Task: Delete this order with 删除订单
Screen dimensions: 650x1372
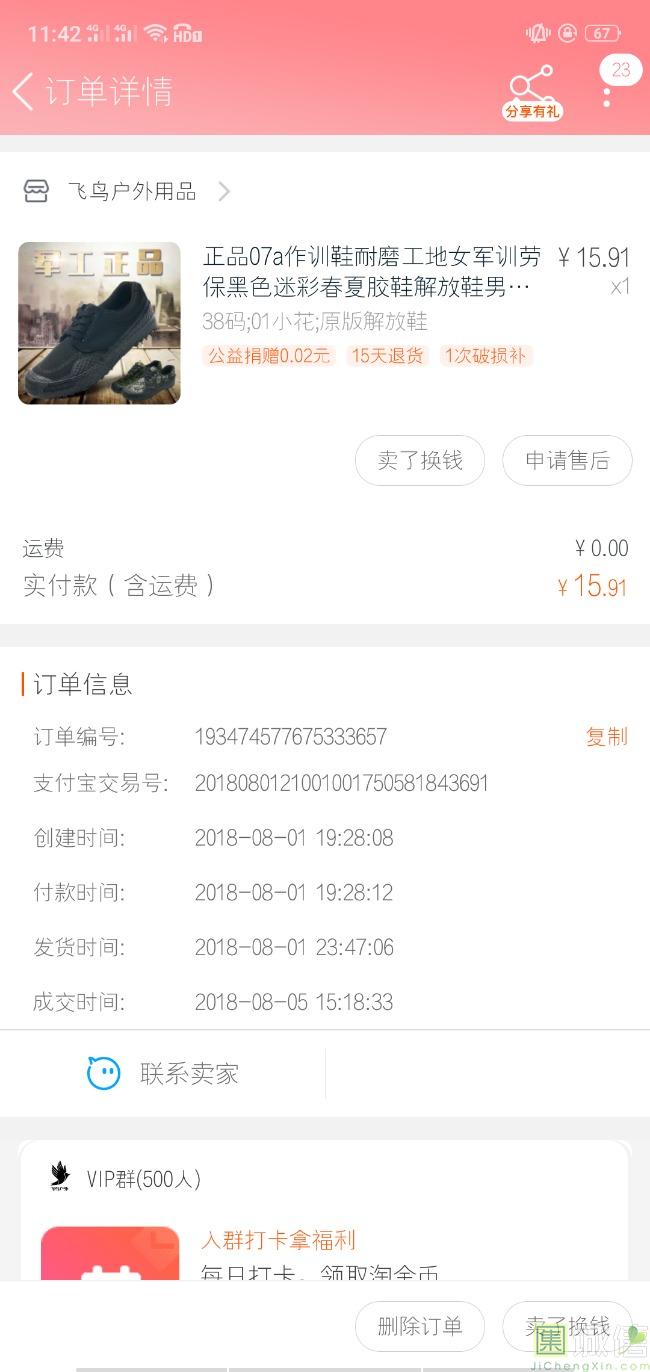Action: pyautogui.click(x=420, y=1327)
